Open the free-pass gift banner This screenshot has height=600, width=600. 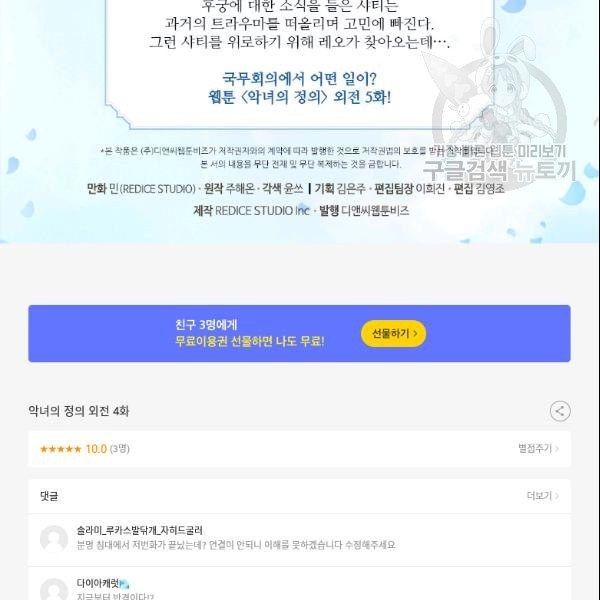[x=250, y=333]
